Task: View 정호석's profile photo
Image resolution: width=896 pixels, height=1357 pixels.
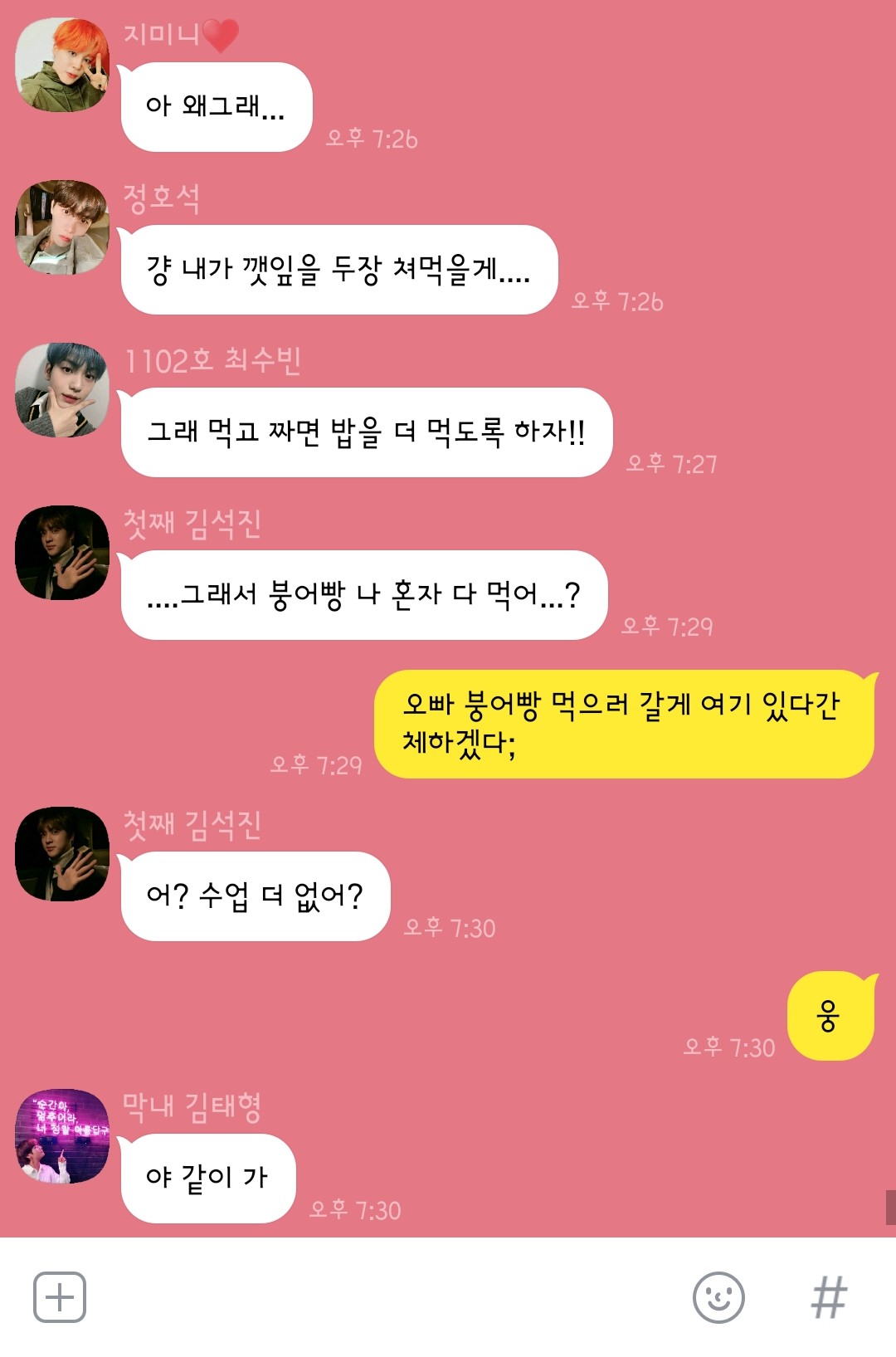Action: tap(62, 227)
